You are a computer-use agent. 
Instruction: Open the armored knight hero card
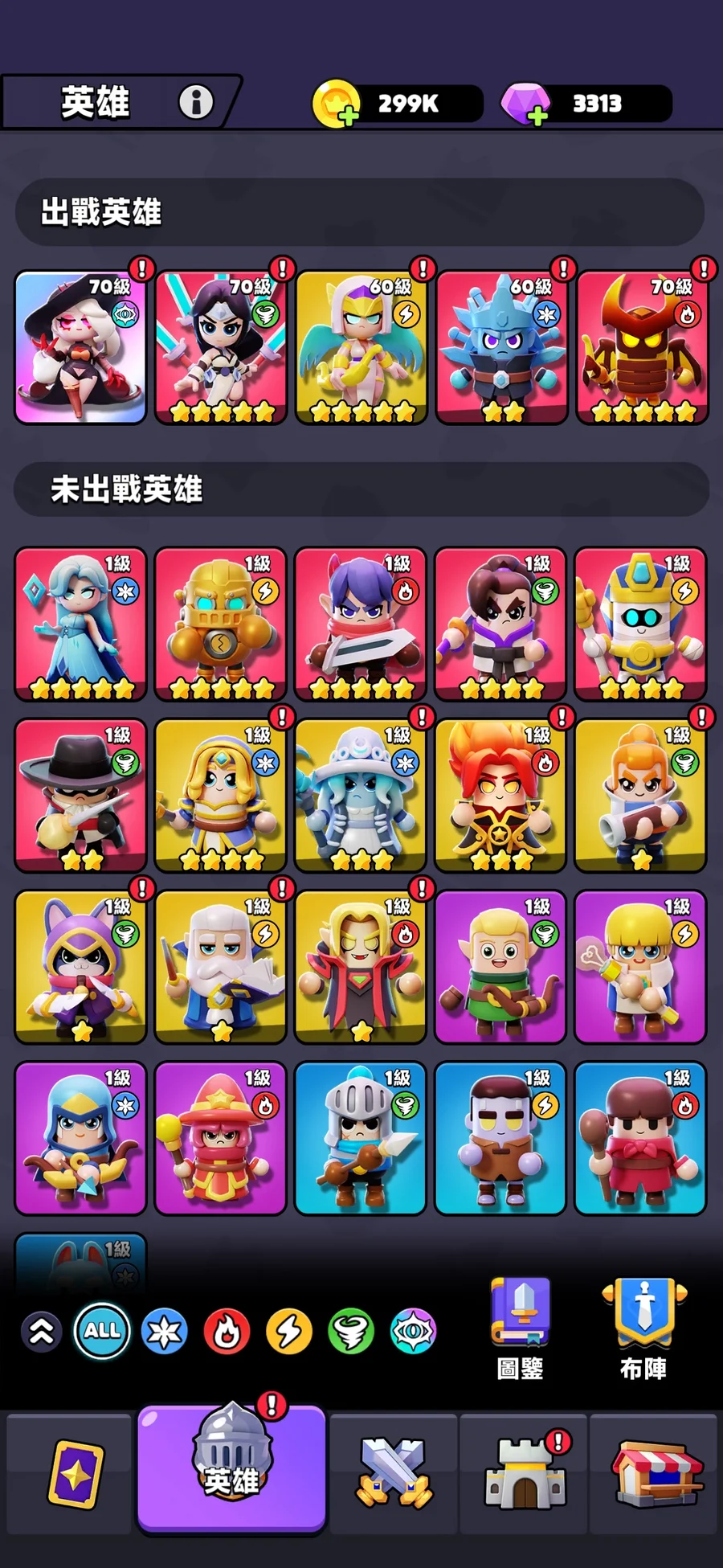(361, 1138)
